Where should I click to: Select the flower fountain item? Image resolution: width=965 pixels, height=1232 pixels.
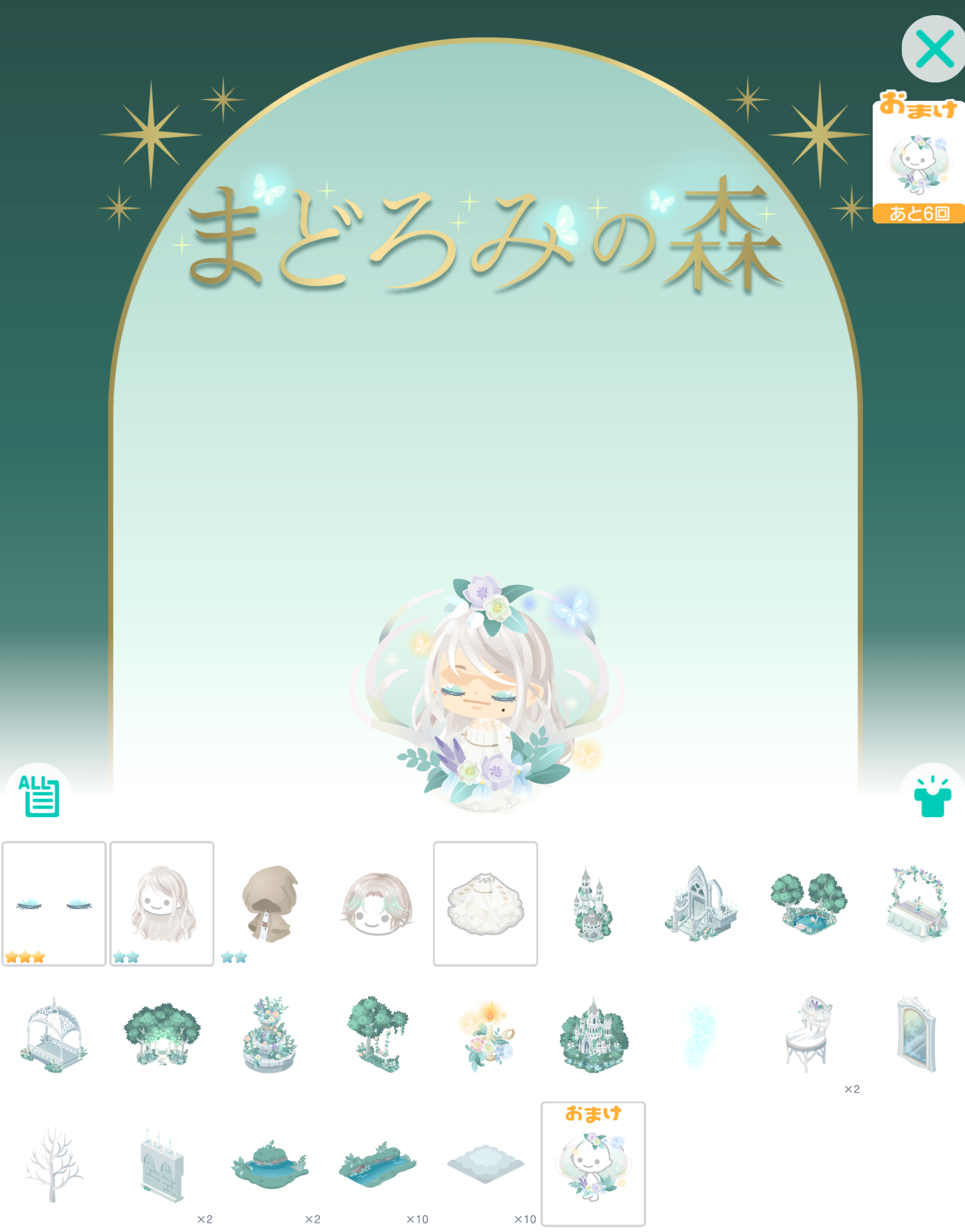(270, 1034)
